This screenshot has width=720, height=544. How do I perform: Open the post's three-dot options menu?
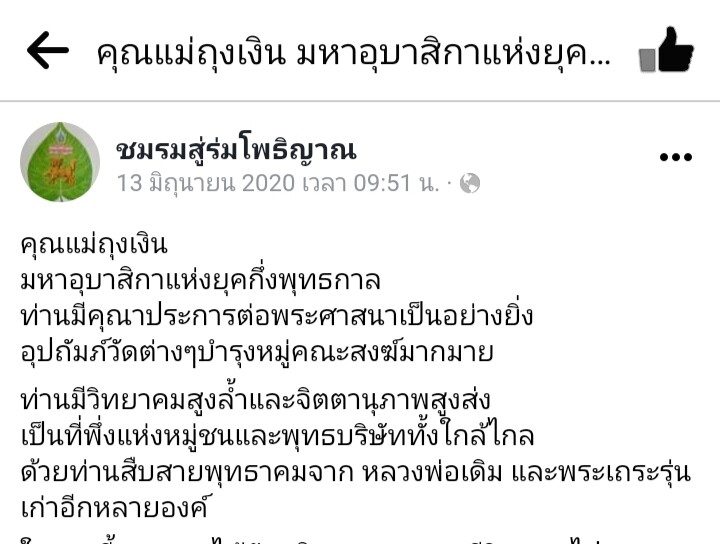675,157
